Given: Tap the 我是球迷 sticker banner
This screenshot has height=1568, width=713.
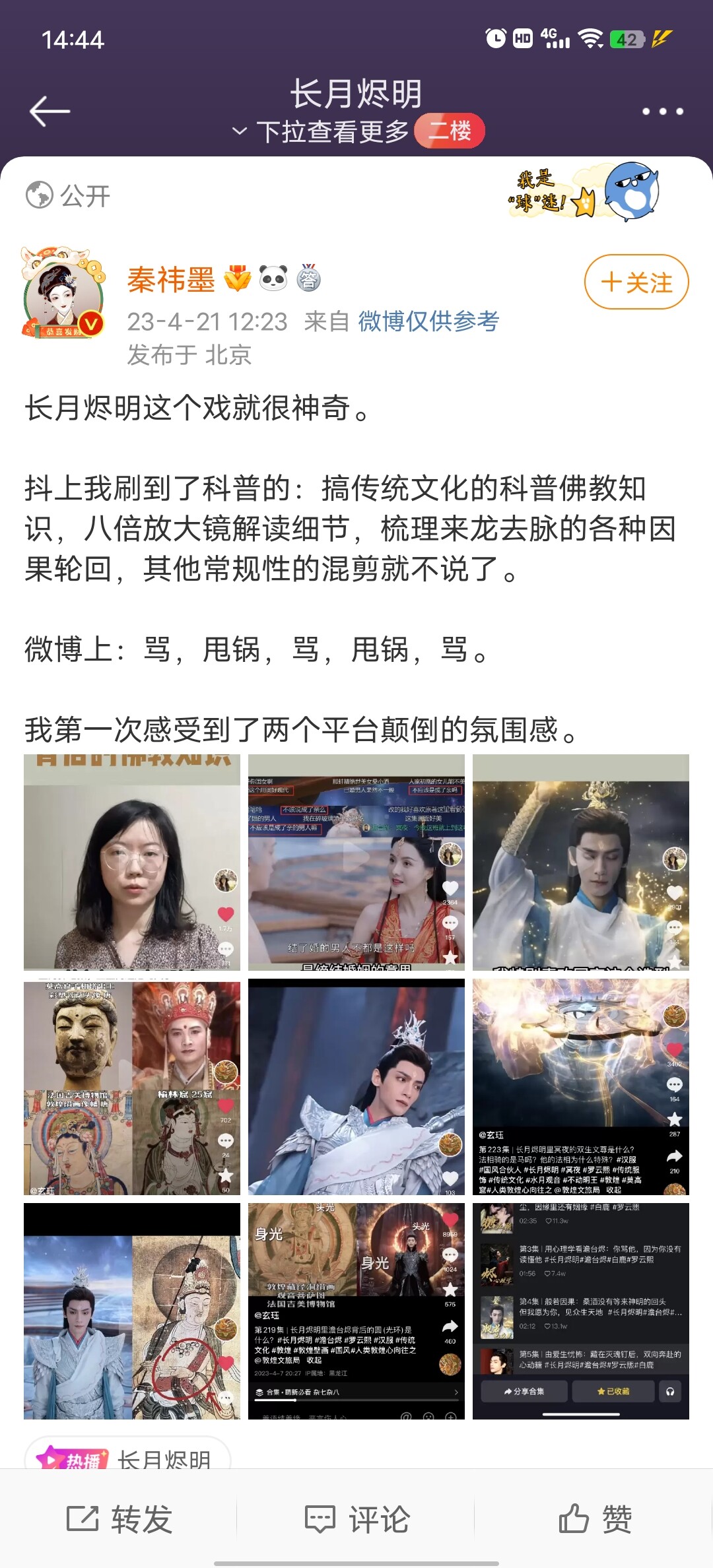Looking at the screenshot, I should pos(584,193).
